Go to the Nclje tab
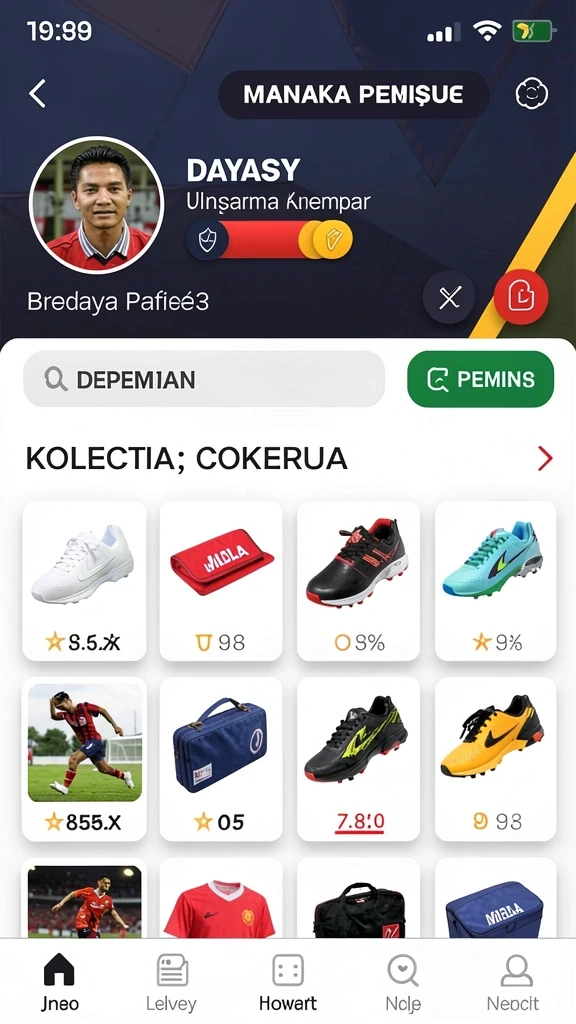 pyautogui.click(x=402, y=982)
